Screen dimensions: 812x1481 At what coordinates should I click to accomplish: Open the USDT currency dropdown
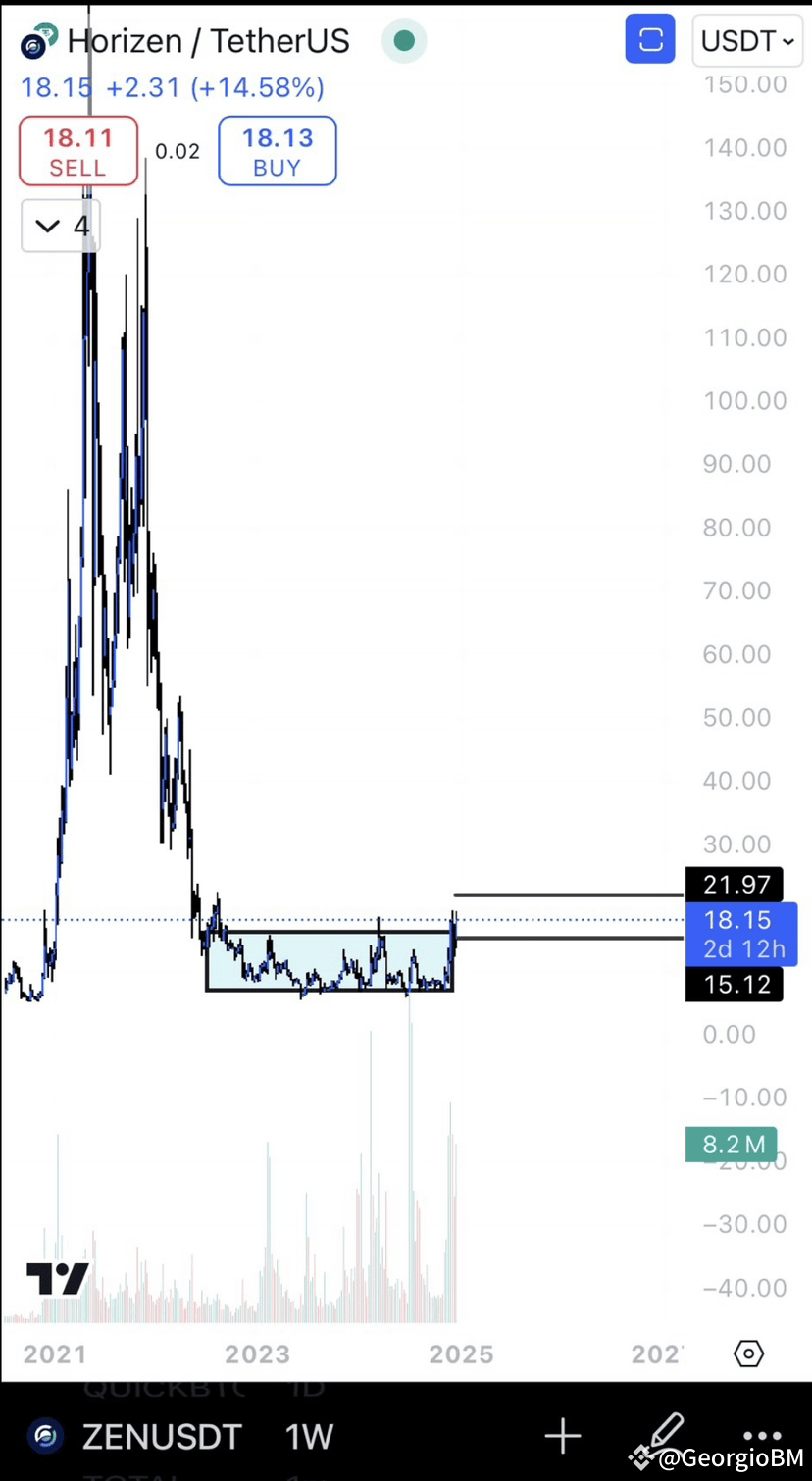click(x=747, y=41)
